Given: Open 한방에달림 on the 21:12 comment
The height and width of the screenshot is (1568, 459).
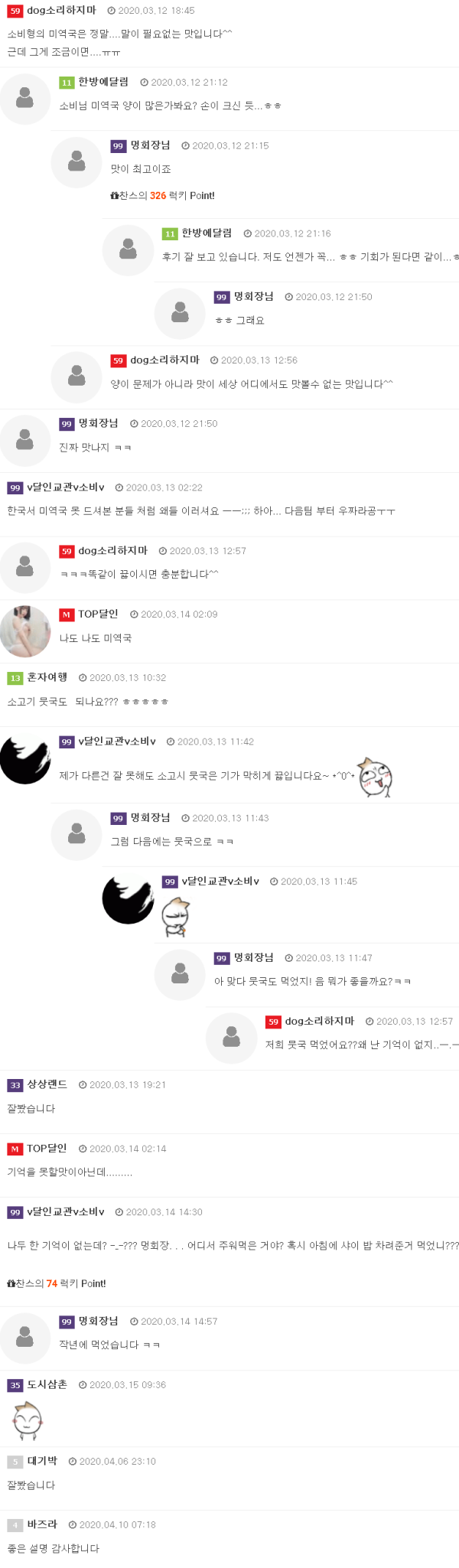Looking at the screenshot, I should coord(103,82).
